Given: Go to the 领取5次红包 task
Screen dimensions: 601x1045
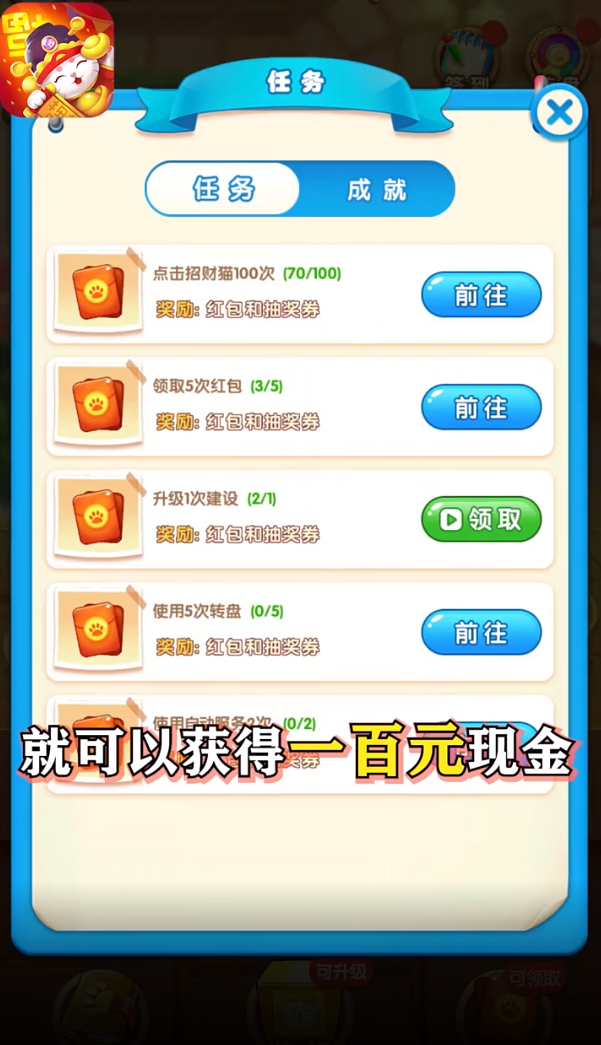Looking at the screenshot, I should pos(481,407).
